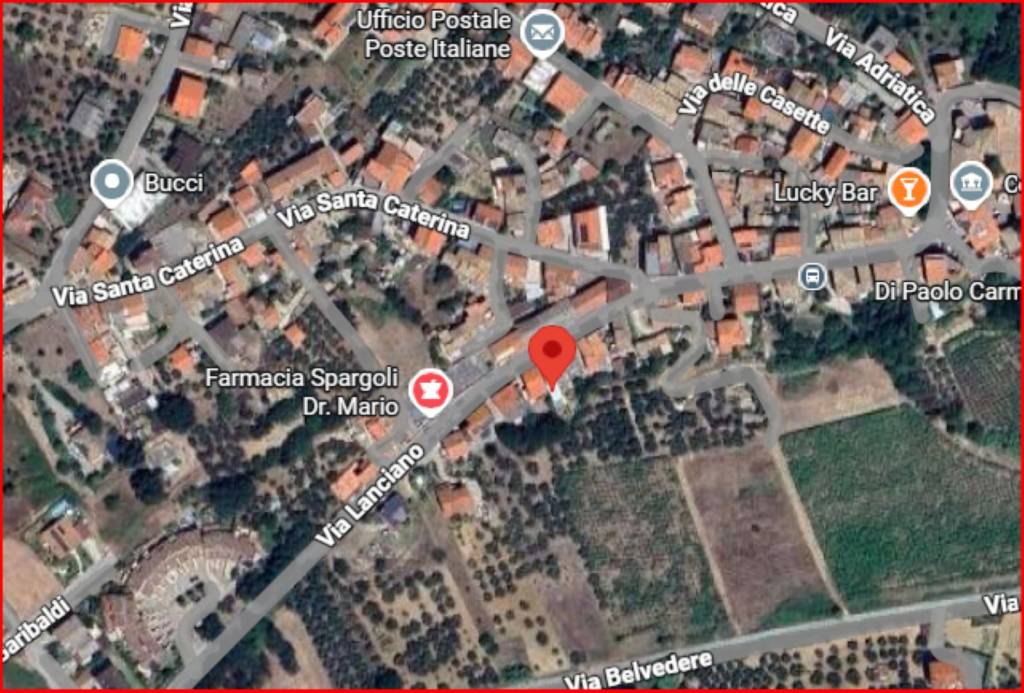The width and height of the screenshot is (1024, 693).
Task: Select the Bucci place pin
Action: click(x=112, y=183)
